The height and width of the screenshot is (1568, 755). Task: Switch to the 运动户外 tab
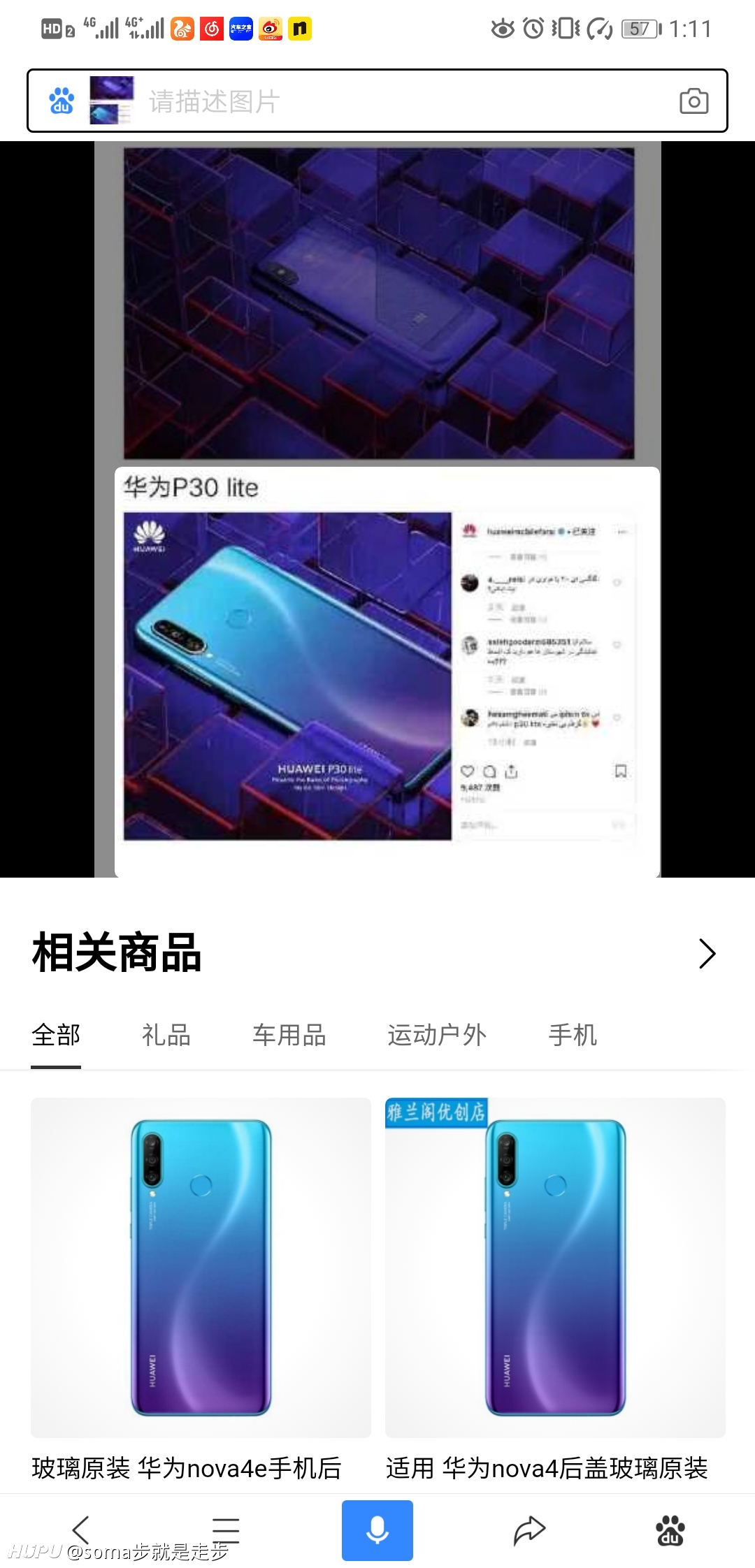[x=437, y=1035]
